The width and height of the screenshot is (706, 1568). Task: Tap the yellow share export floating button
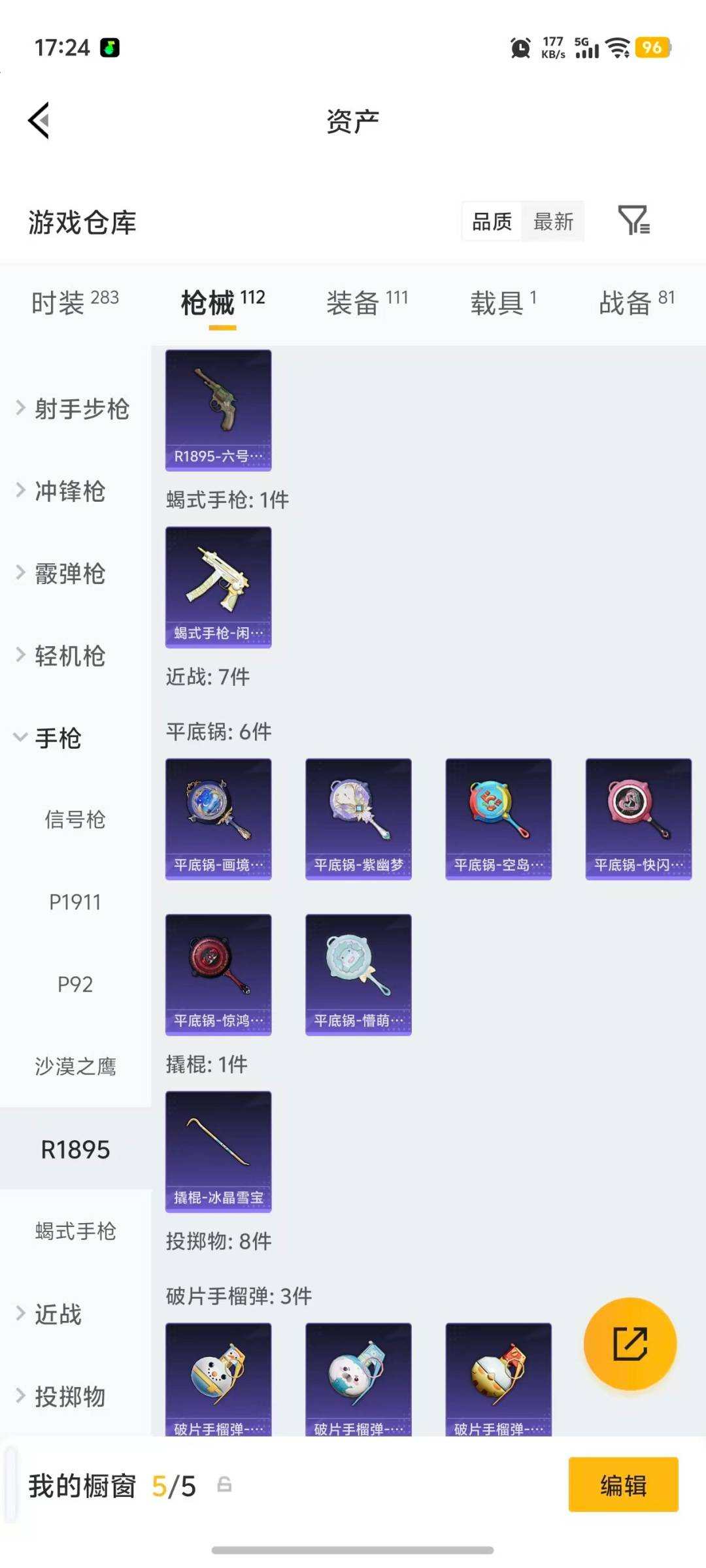point(630,1344)
